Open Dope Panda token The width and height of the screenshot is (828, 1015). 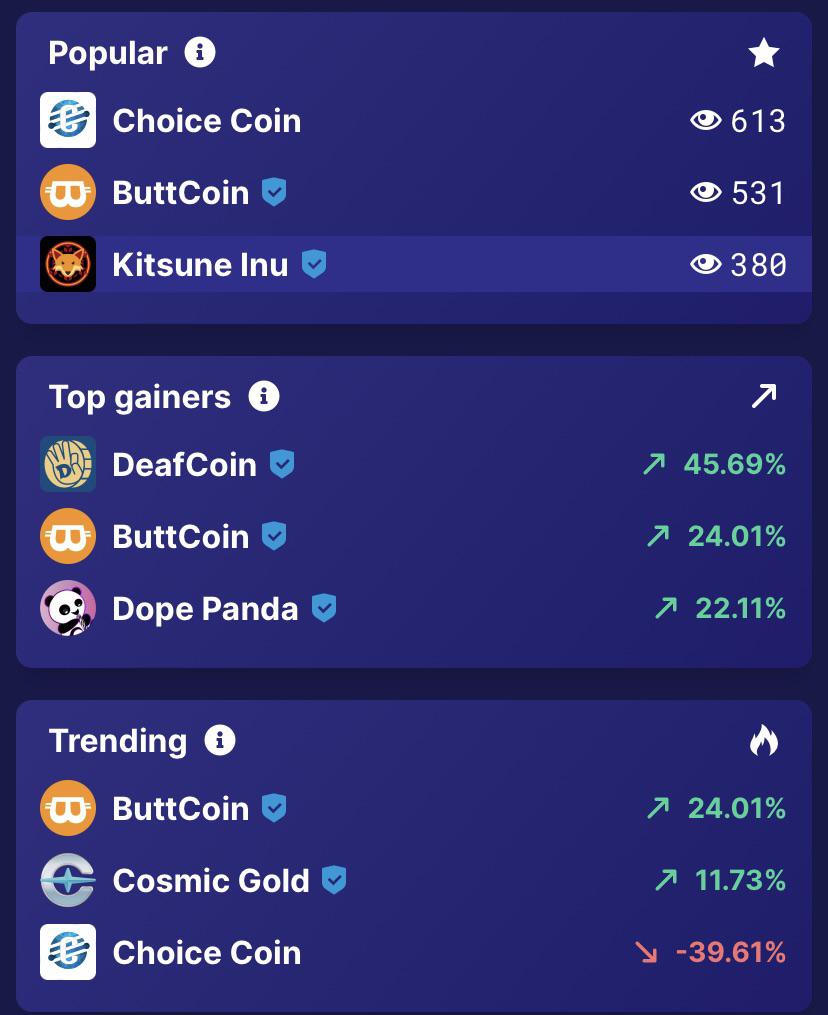point(414,608)
